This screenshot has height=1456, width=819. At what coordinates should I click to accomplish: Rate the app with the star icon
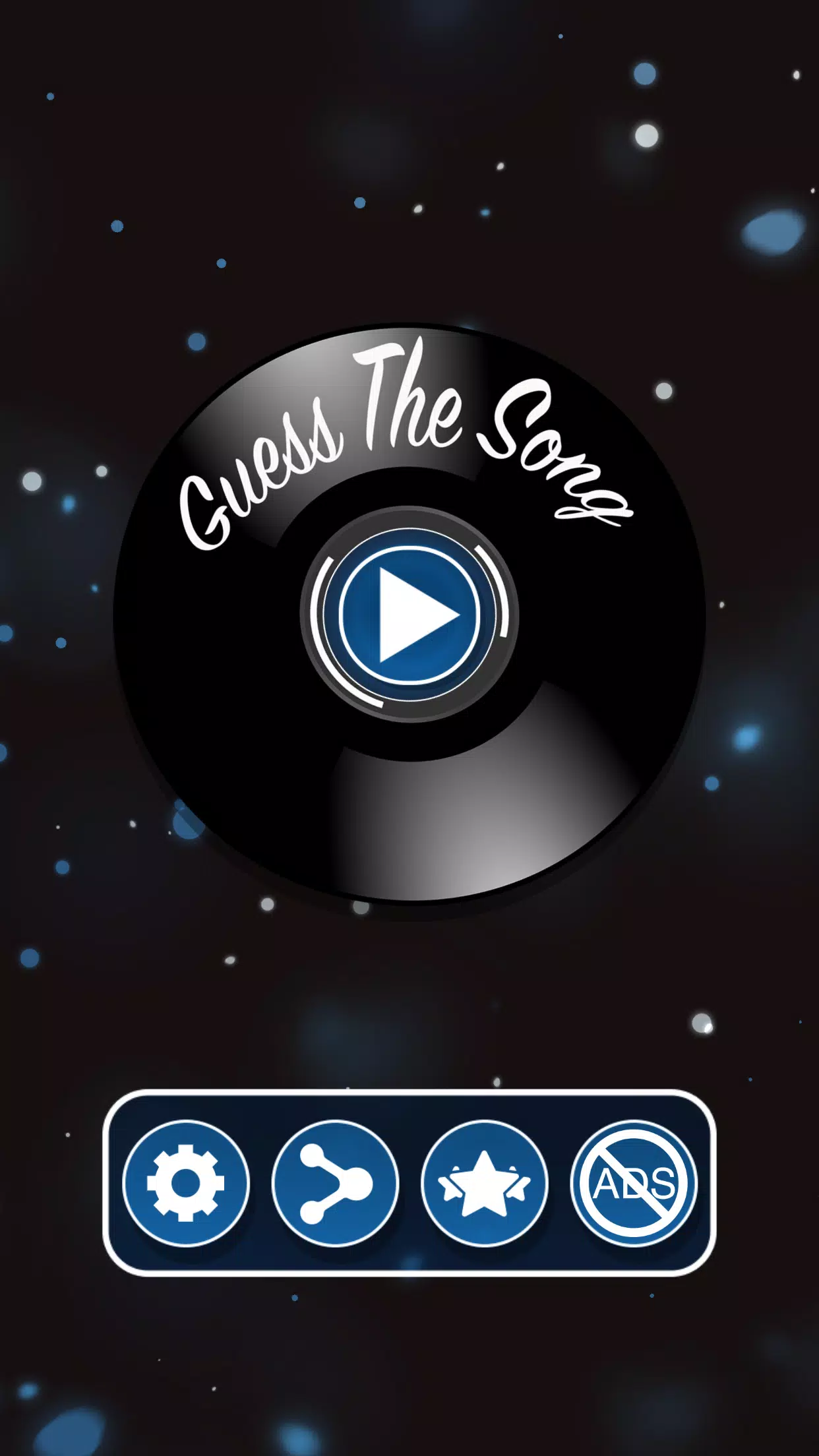(485, 1184)
